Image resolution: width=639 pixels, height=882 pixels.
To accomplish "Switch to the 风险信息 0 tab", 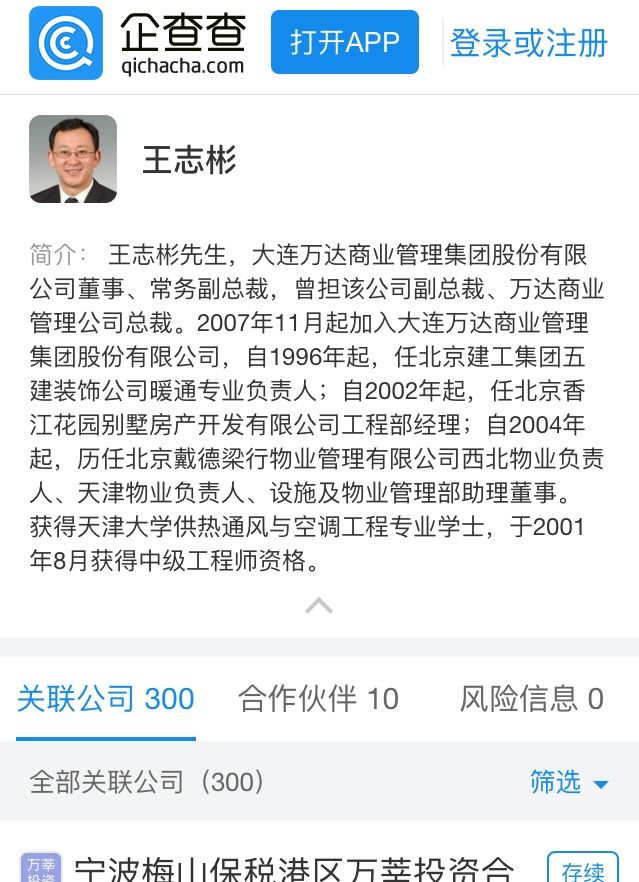I will (531, 699).
